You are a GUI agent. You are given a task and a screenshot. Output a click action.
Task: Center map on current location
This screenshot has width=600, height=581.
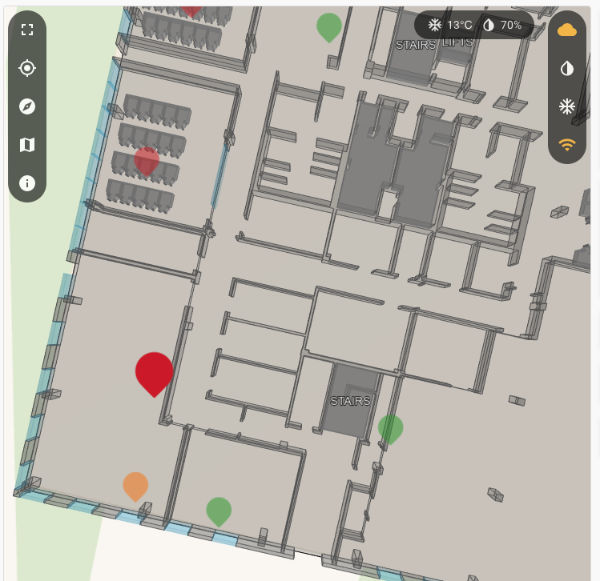coord(27,68)
